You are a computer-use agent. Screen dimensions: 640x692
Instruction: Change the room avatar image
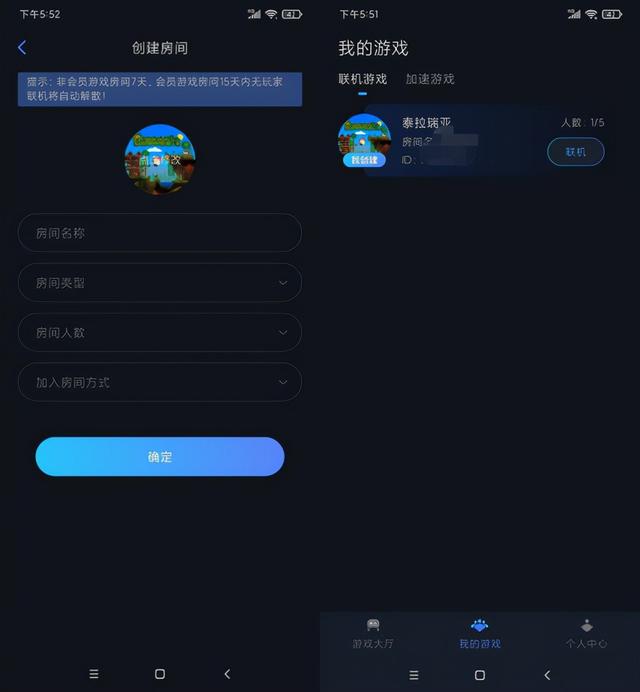(159, 159)
